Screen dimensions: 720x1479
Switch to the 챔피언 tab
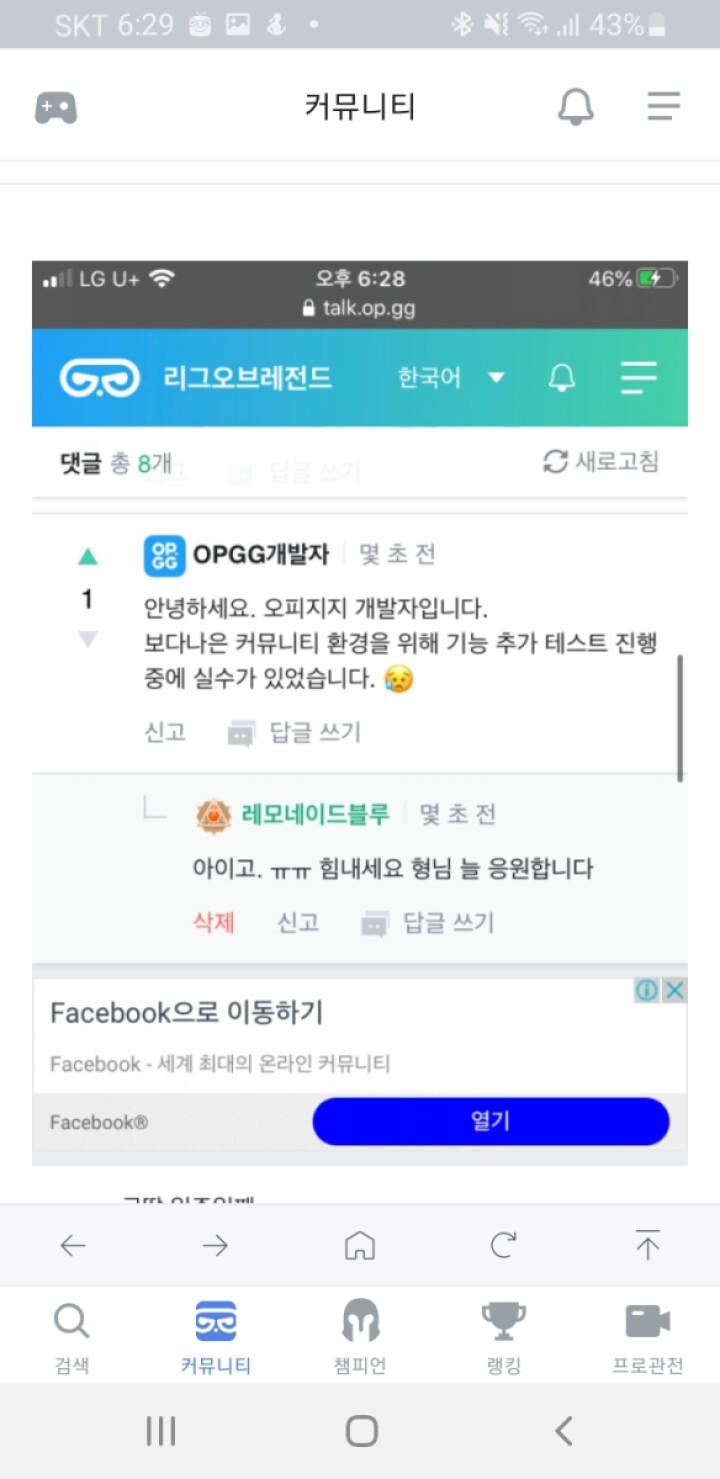(x=360, y=1338)
